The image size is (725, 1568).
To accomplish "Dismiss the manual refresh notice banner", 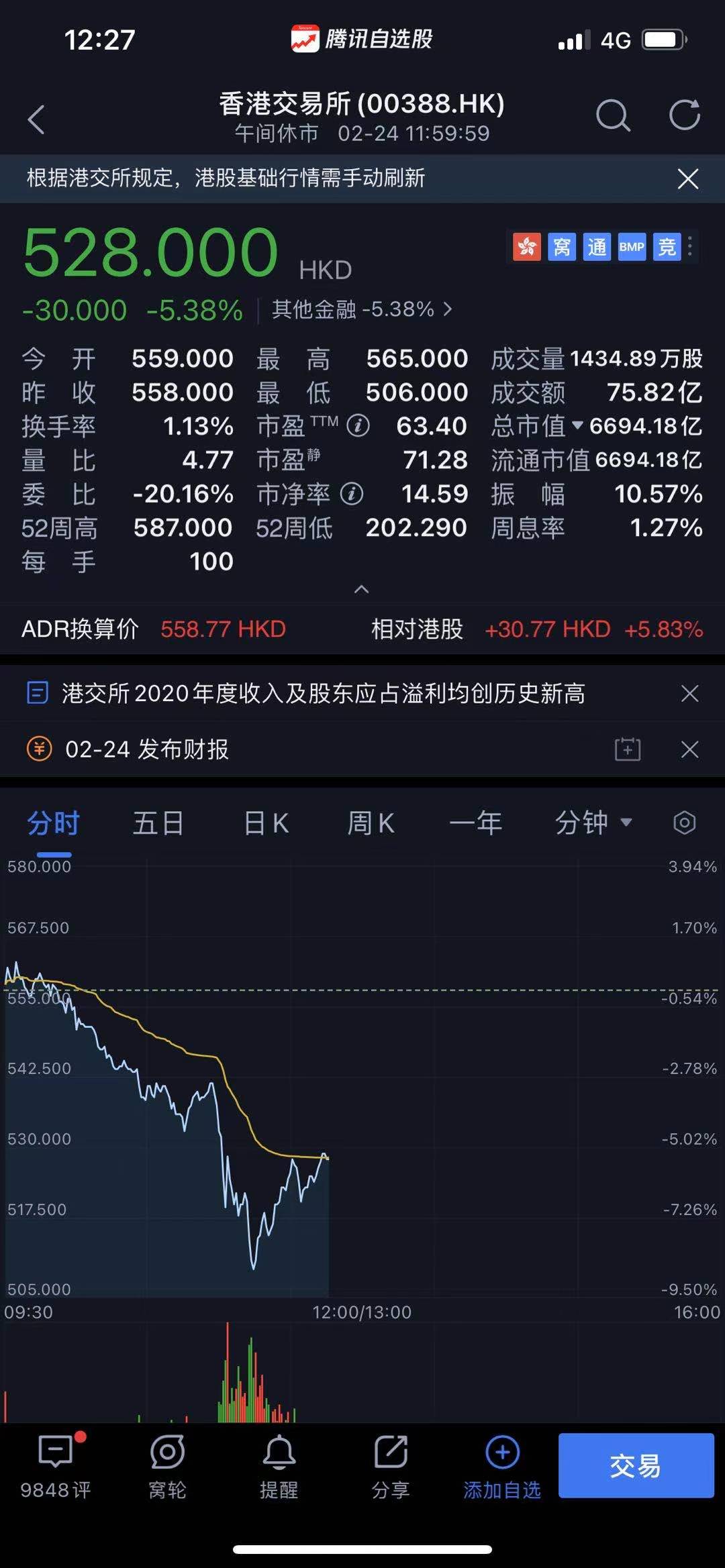I will click(x=688, y=178).
